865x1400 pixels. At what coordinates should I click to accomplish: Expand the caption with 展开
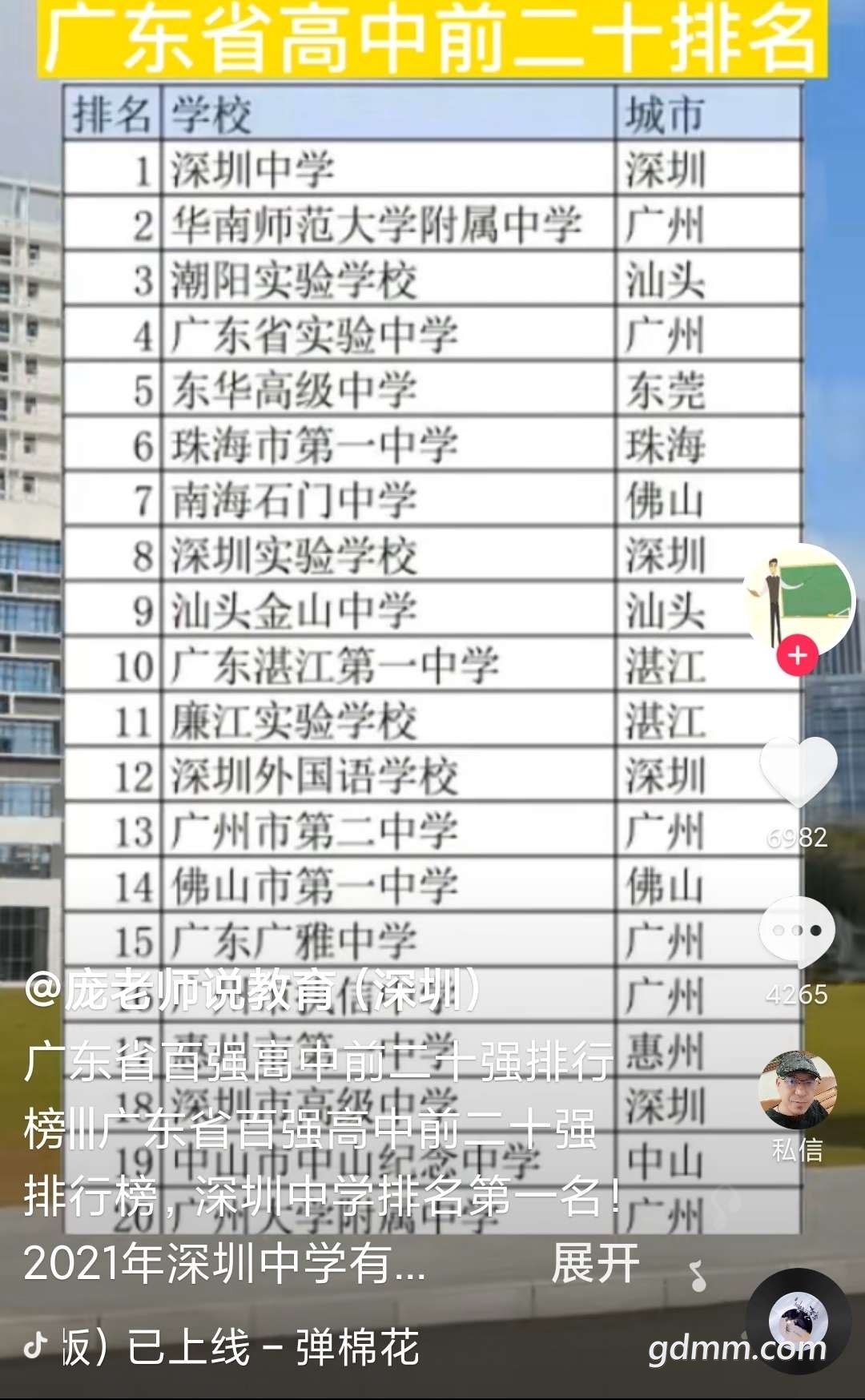[x=595, y=1263]
